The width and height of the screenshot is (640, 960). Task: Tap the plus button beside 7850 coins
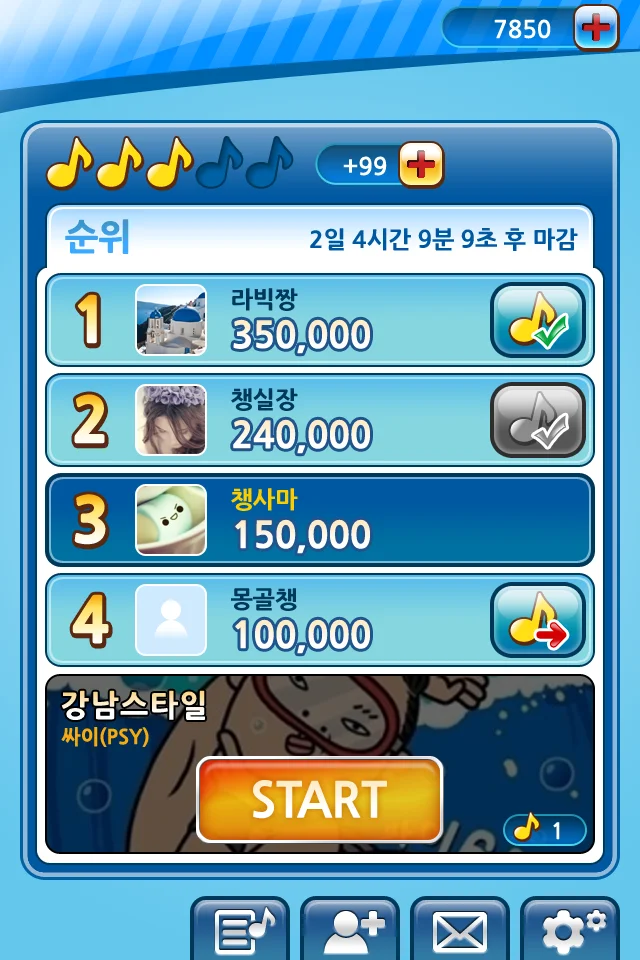pyautogui.click(x=596, y=28)
